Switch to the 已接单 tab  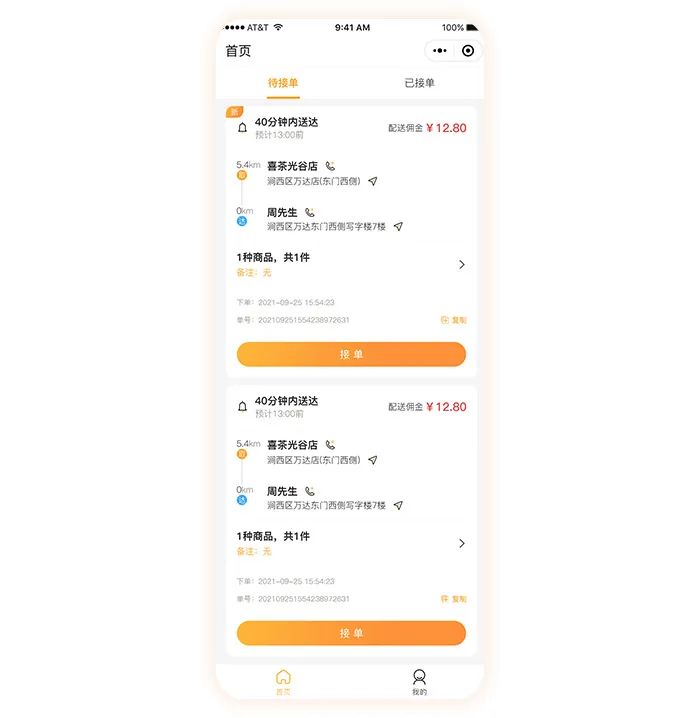click(x=419, y=83)
